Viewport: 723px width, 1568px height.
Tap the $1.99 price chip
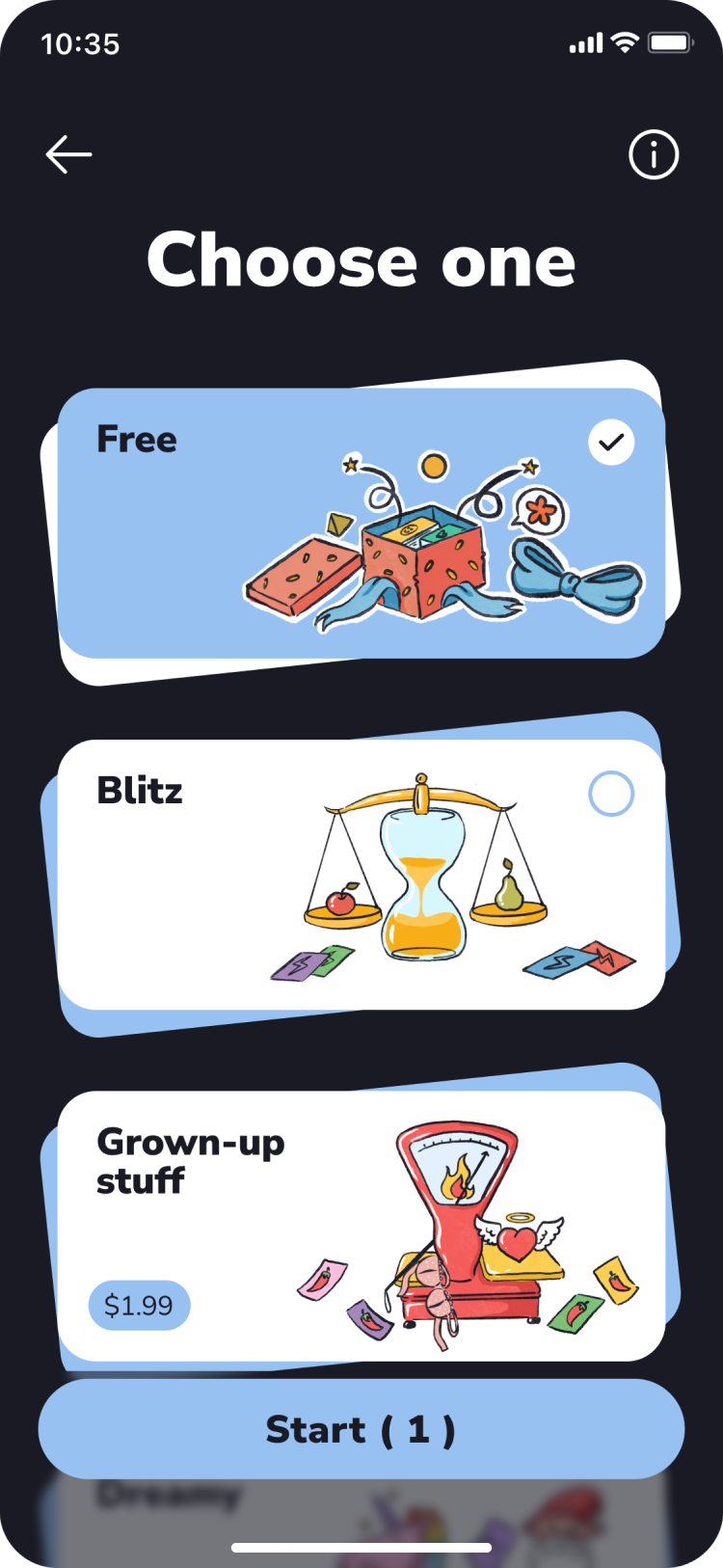(139, 1306)
